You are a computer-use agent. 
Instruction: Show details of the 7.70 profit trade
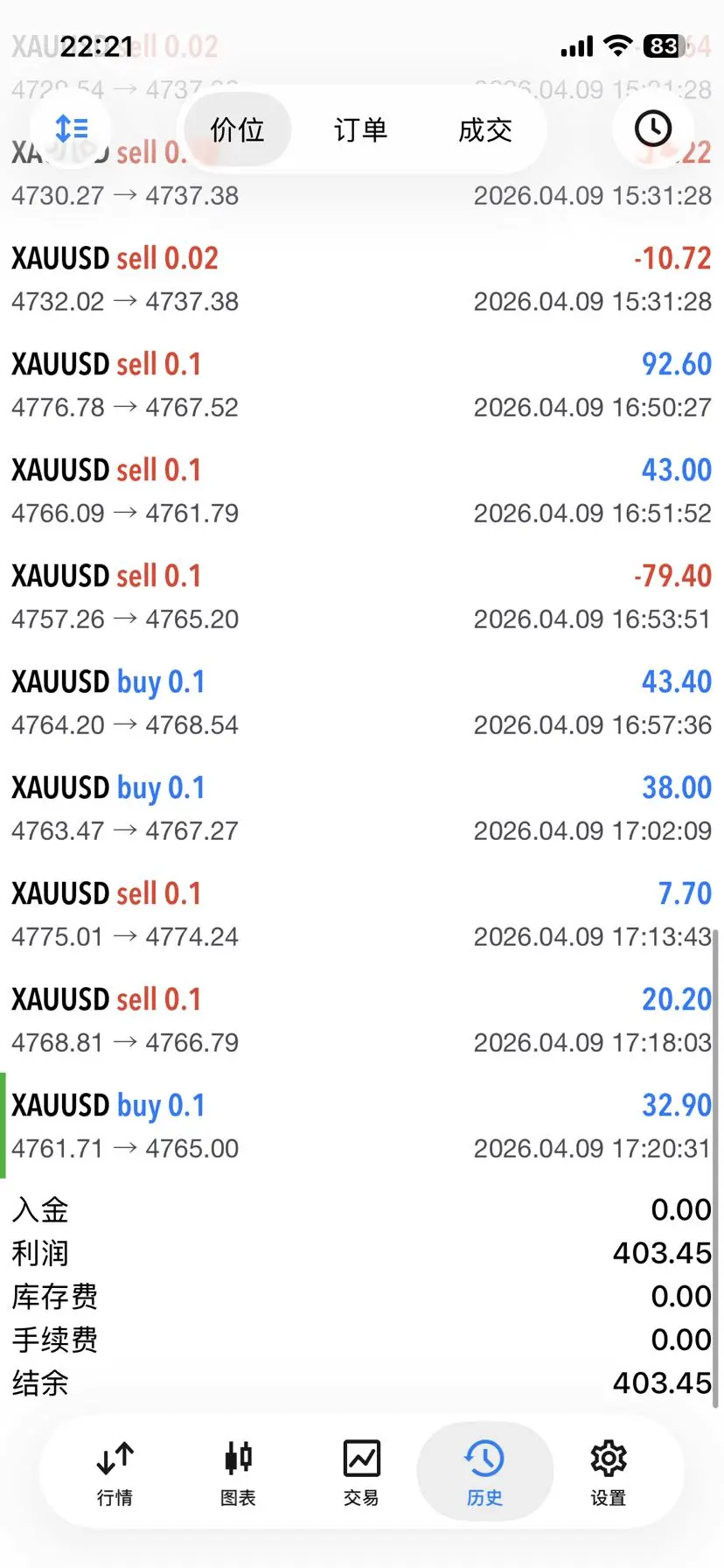click(x=361, y=914)
